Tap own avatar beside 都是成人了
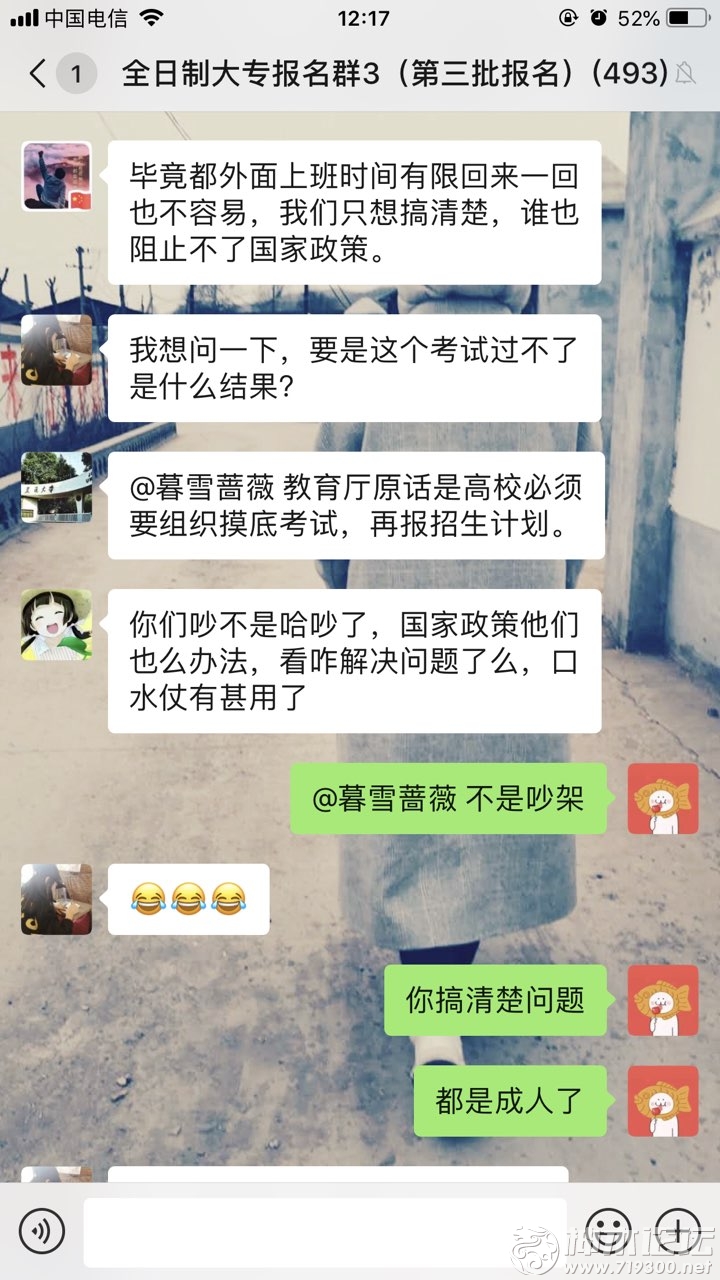 click(663, 1100)
